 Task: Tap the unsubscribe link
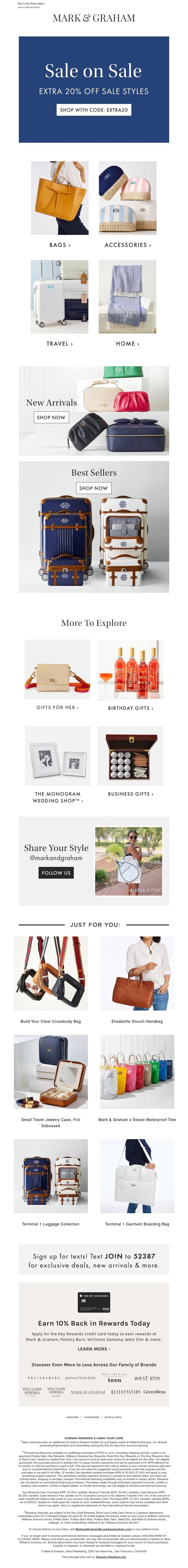[91, 1417]
